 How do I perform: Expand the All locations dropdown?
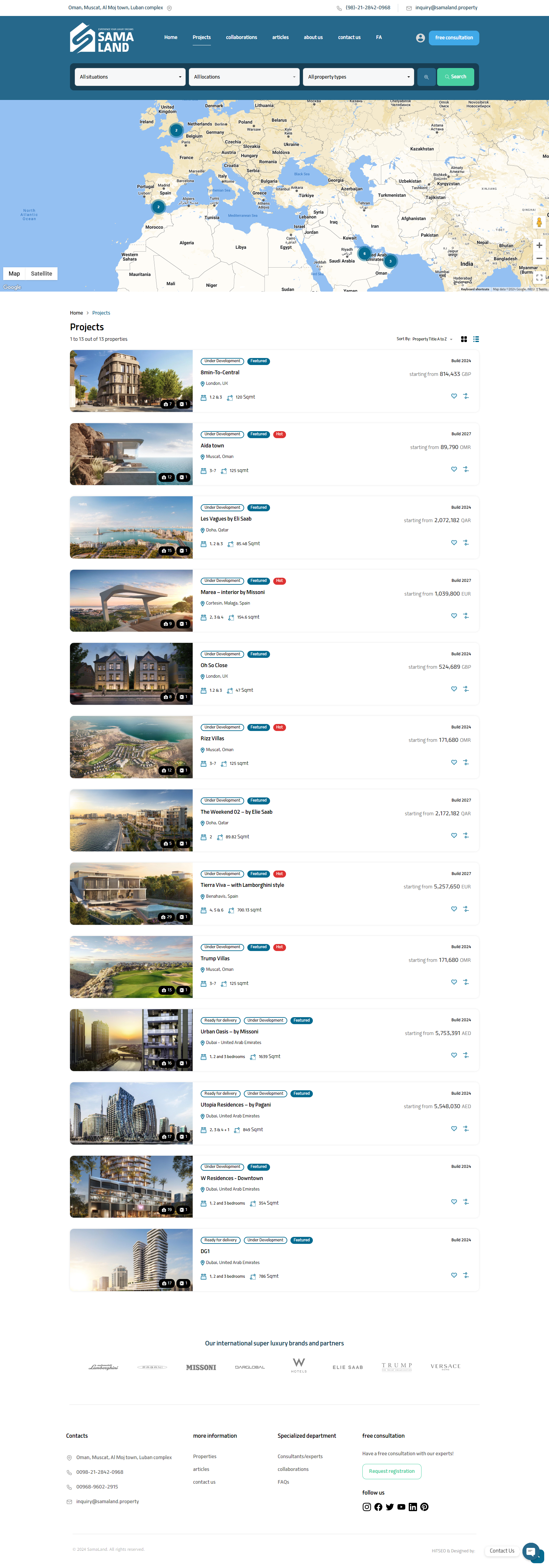tap(244, 77)
